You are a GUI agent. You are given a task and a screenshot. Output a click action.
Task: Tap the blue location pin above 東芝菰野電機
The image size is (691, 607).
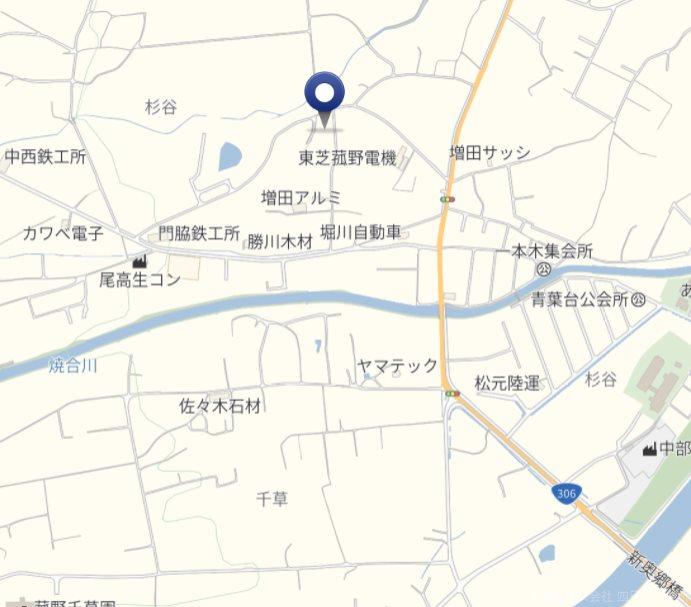point(324,96)
